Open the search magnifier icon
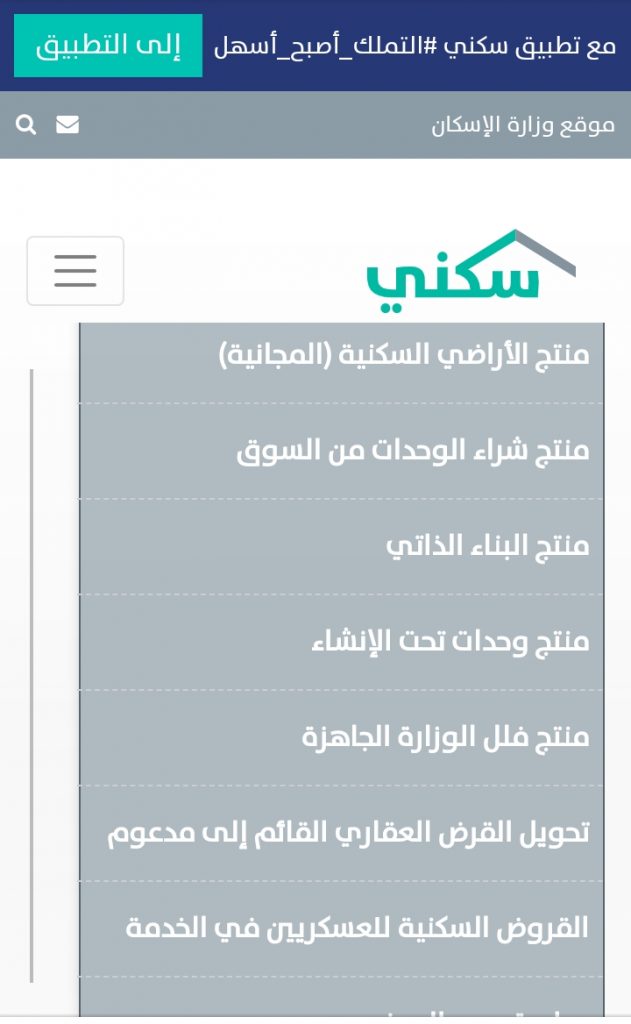The image size is (631, 1024). [x=26, y=124]
